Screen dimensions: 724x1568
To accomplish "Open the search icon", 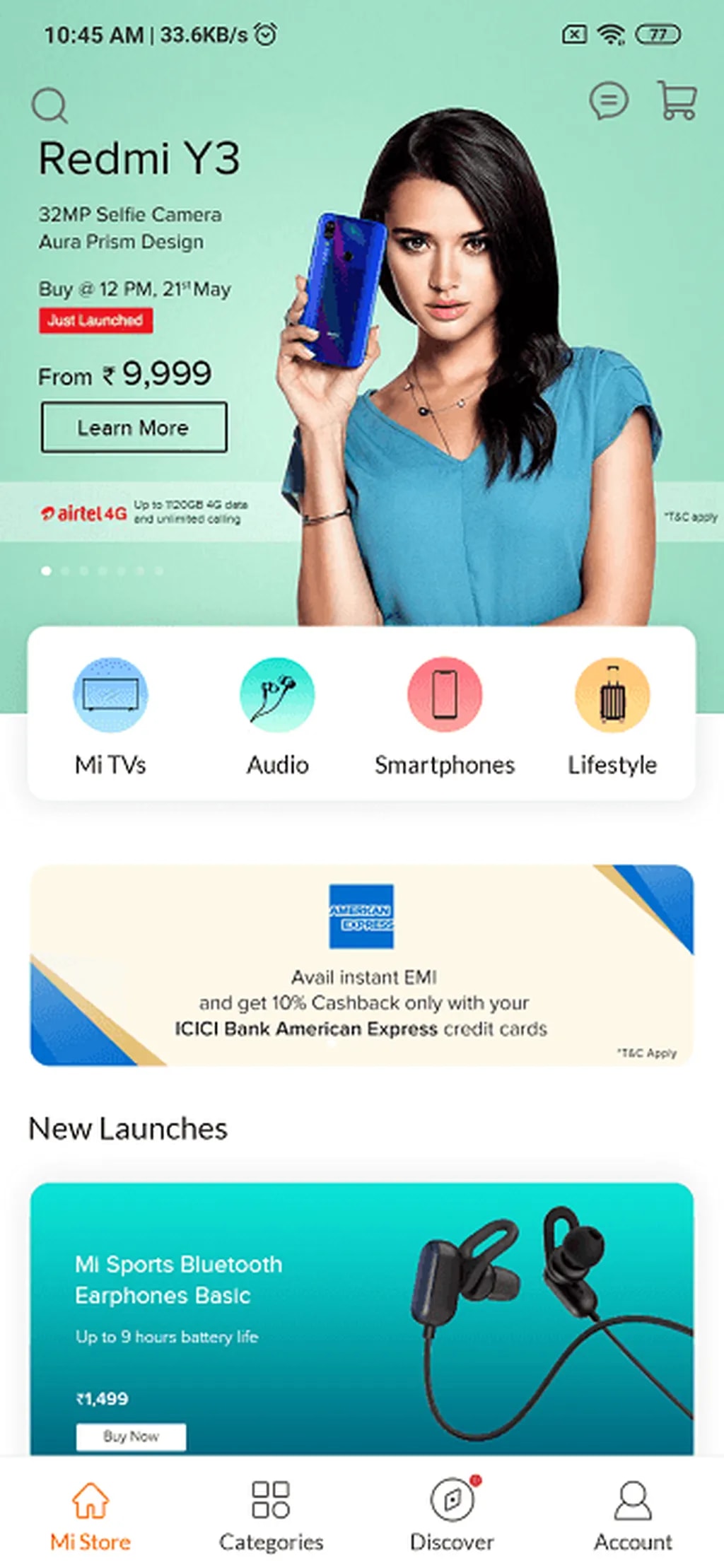I will pos(49,105).
